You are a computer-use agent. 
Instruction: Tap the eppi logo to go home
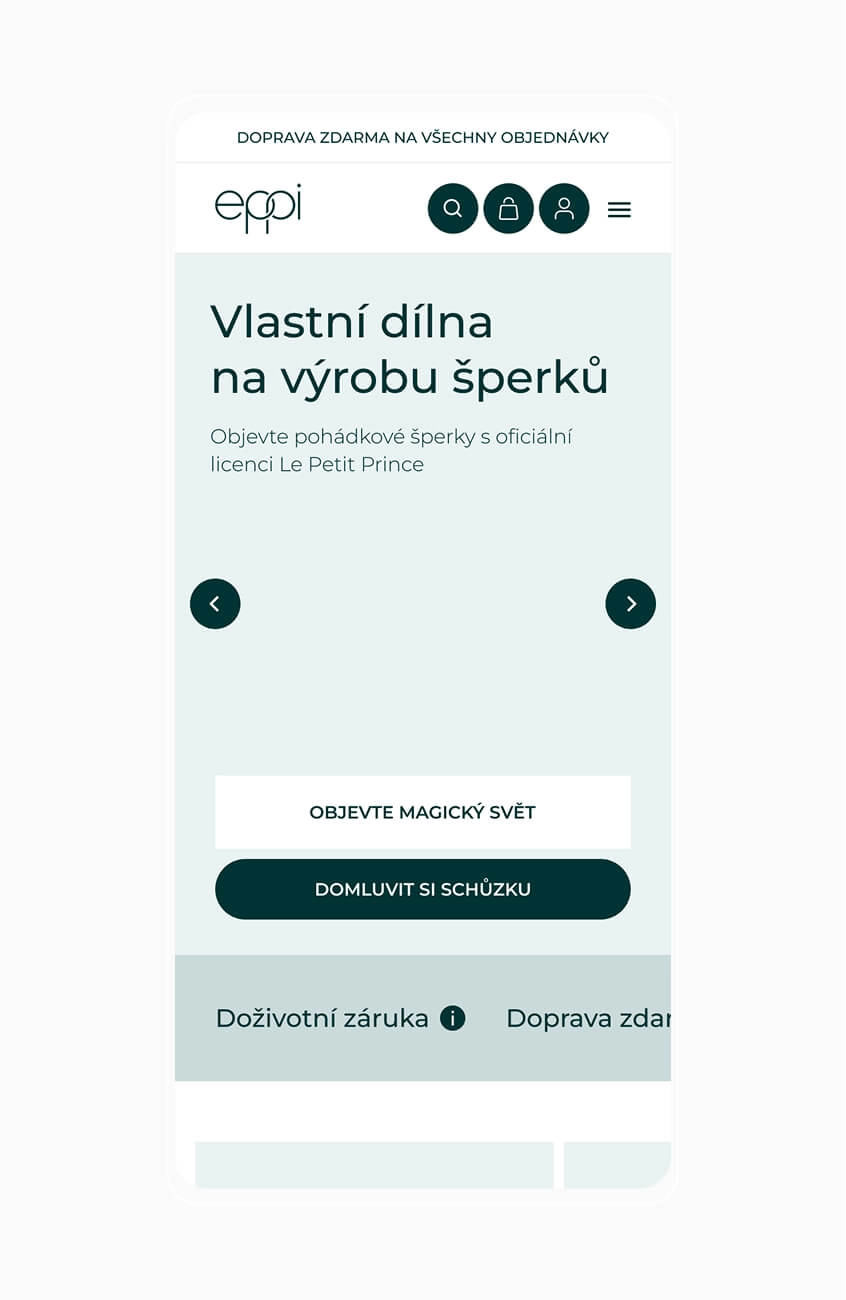click(x=258, y=208)
